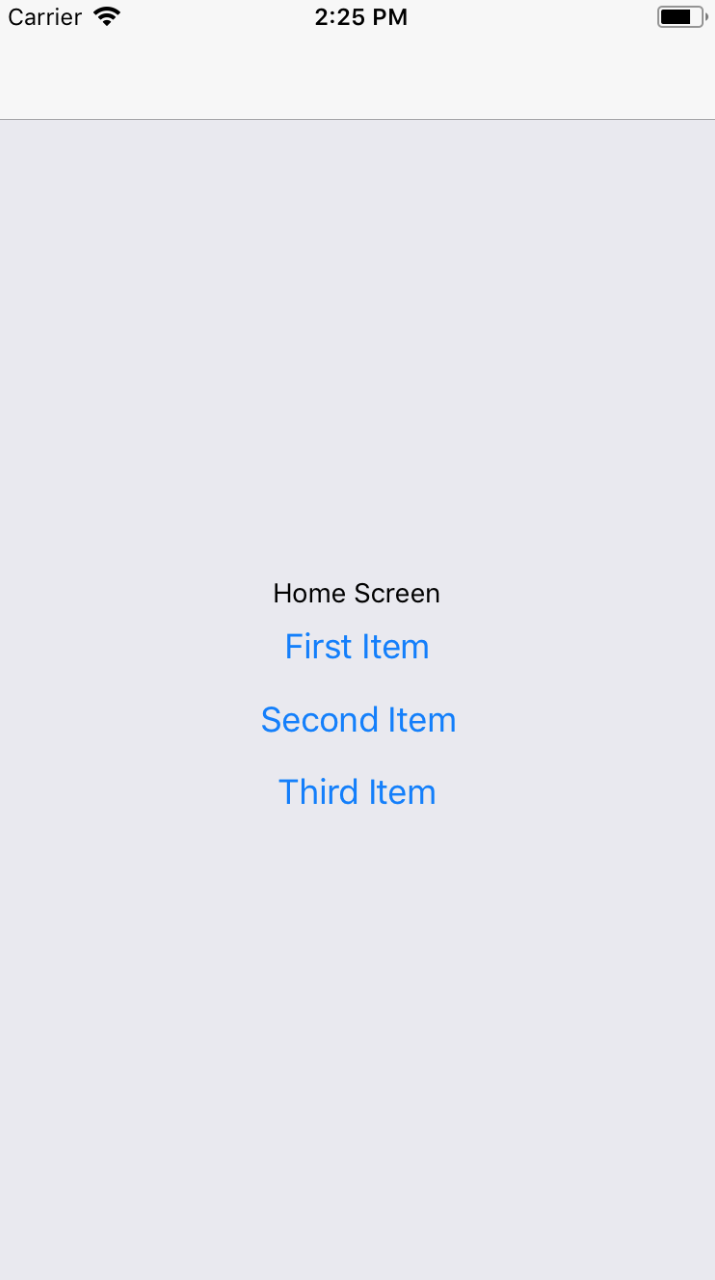Tap the First Item button

coord(357,647)
